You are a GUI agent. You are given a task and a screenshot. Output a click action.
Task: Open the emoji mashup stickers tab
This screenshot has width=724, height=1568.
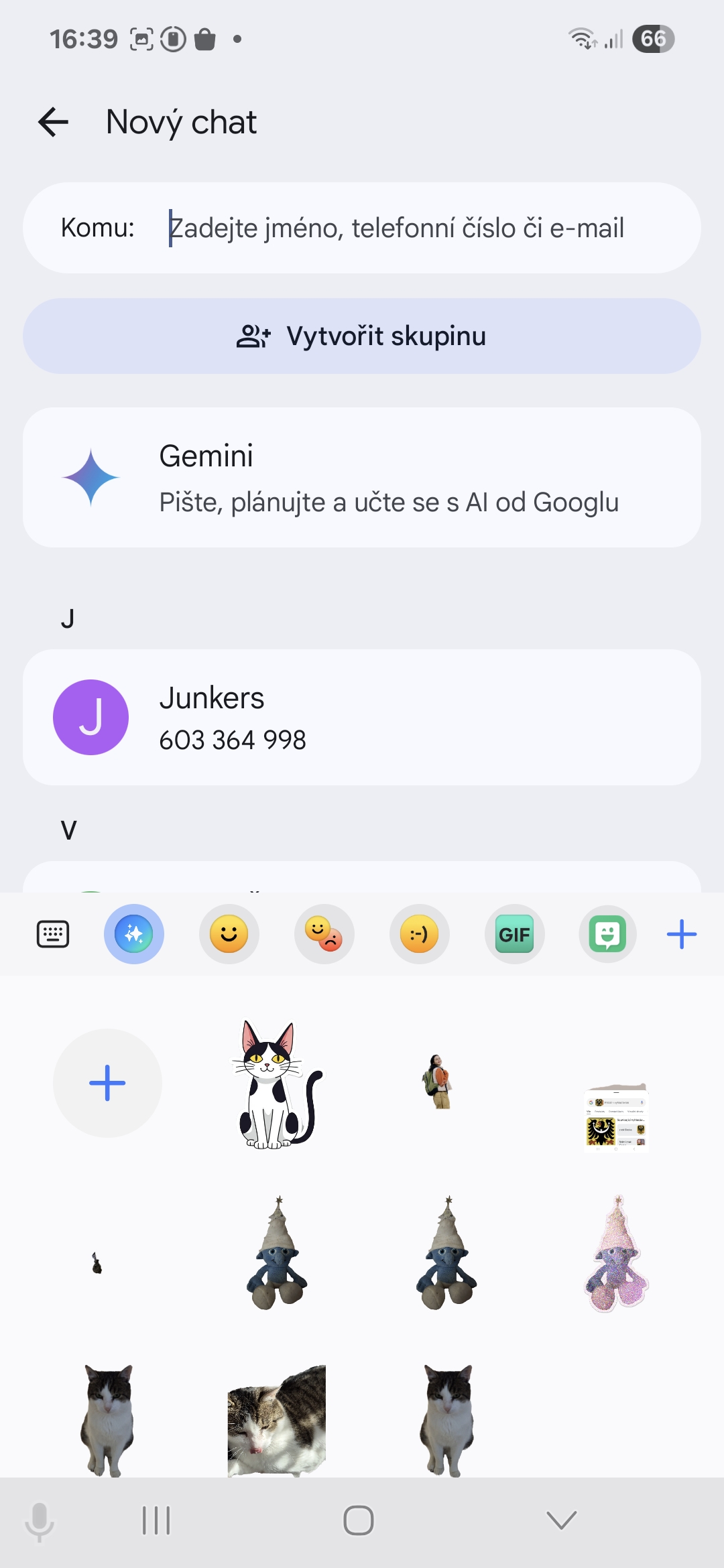click(324, 934)
